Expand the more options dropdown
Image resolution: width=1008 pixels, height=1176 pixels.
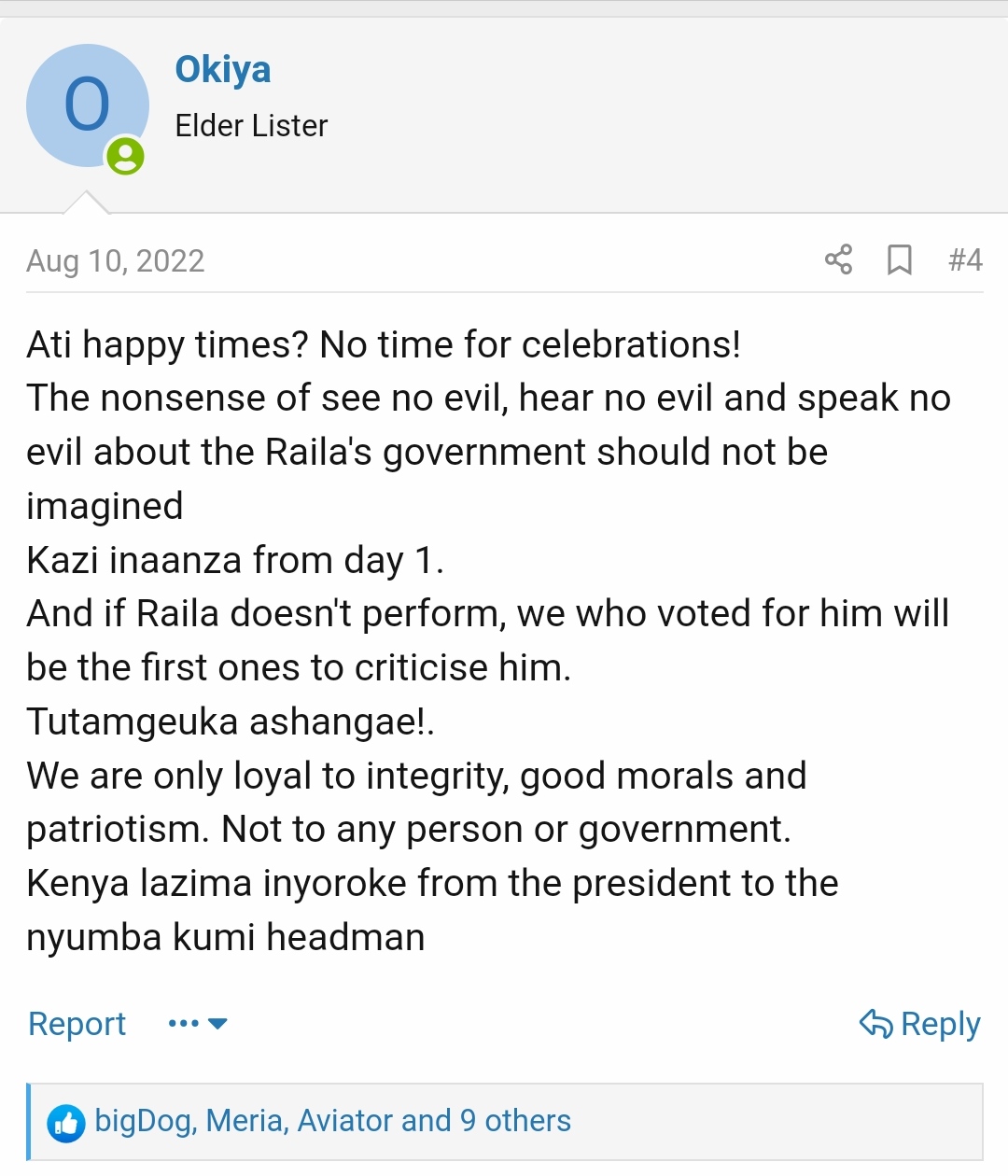198,1024
